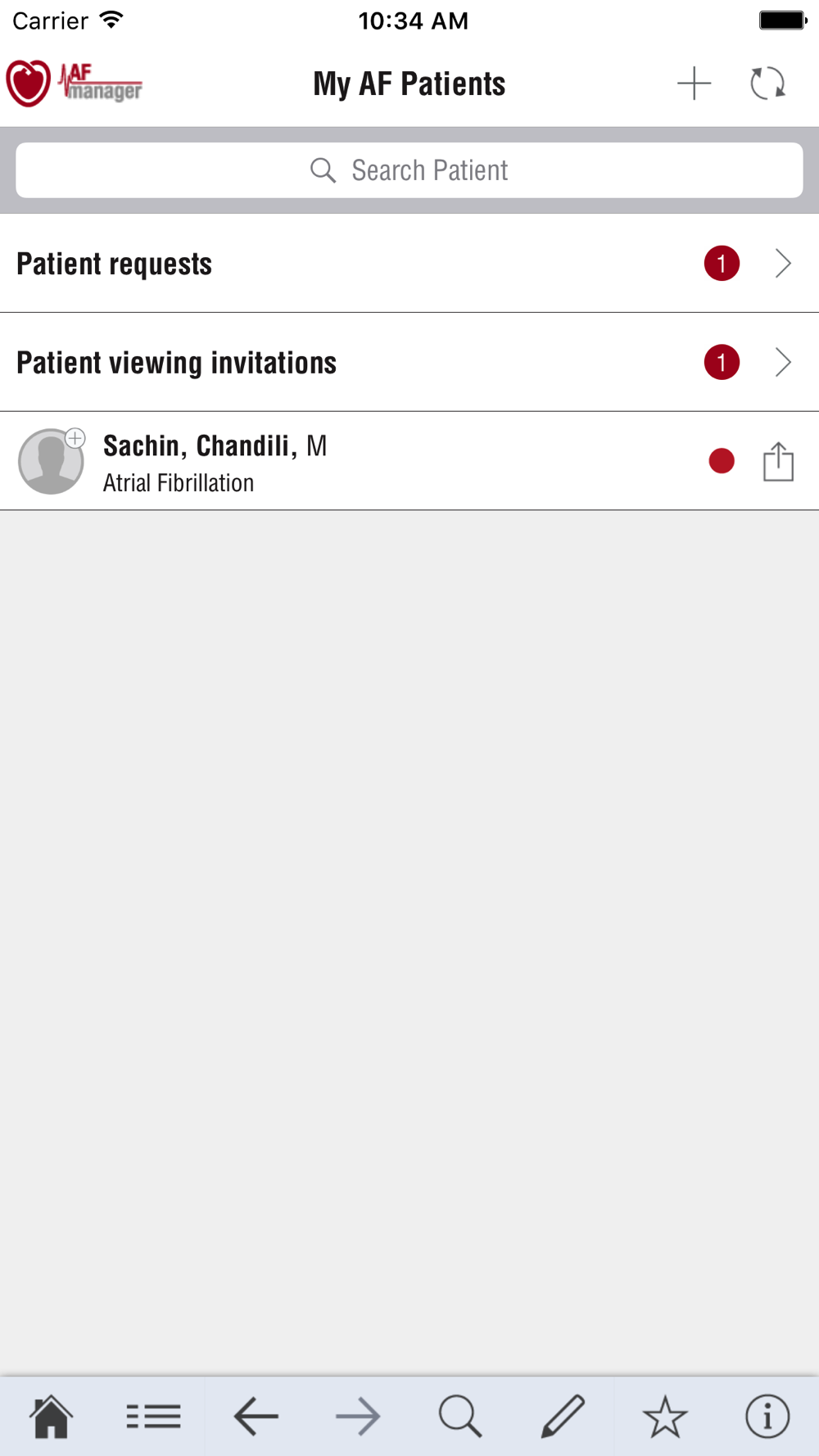
Task: Open the list menu in bottom toolbar
Action: [153, 1416]
